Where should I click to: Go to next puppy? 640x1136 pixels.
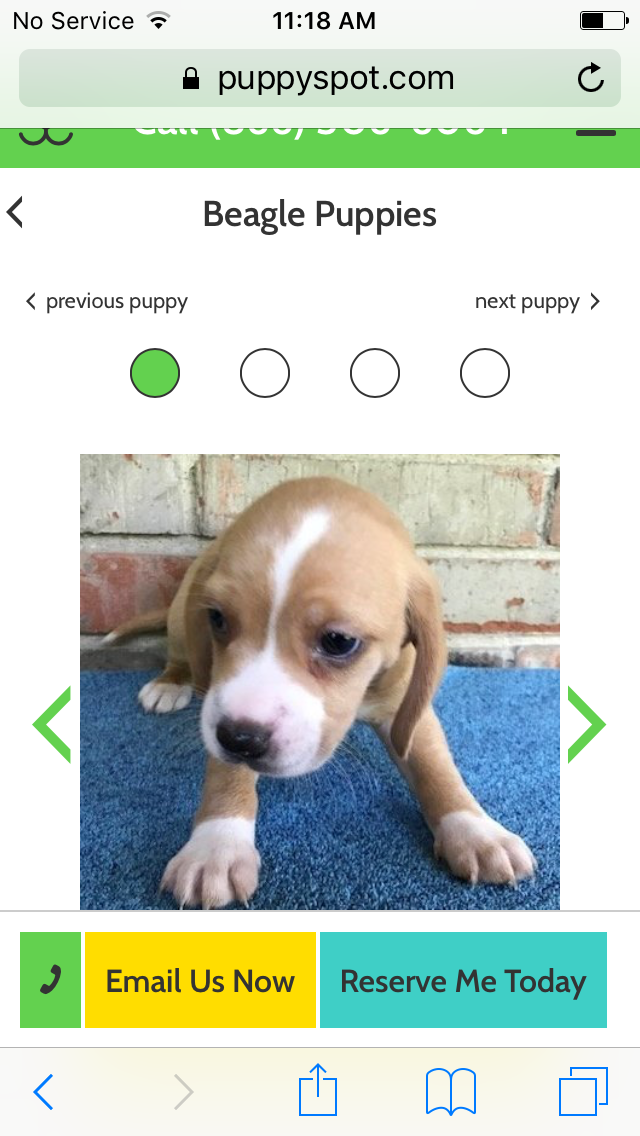click(x=537, y=301)
